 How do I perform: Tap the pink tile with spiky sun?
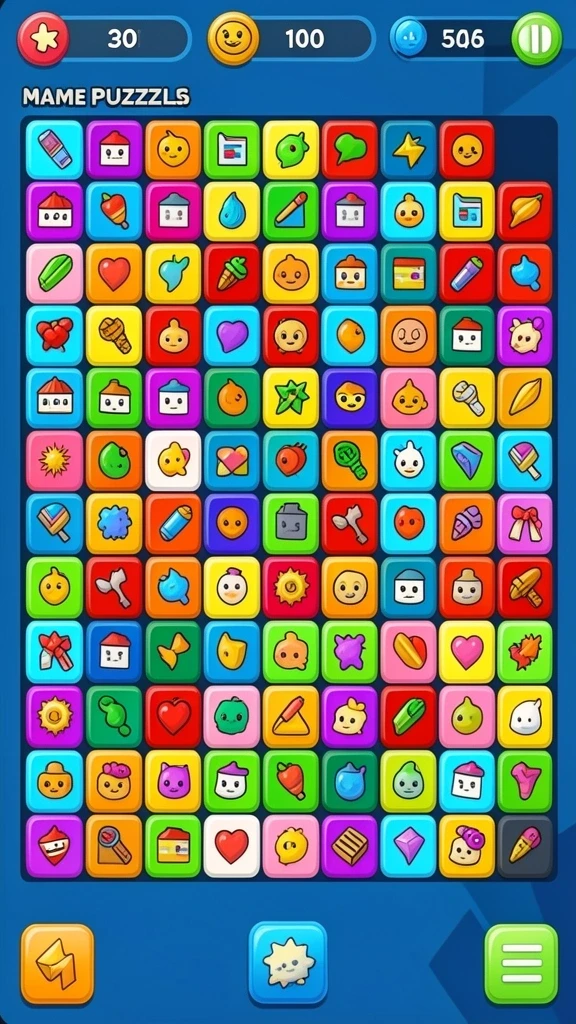click(x=54, y=460)
